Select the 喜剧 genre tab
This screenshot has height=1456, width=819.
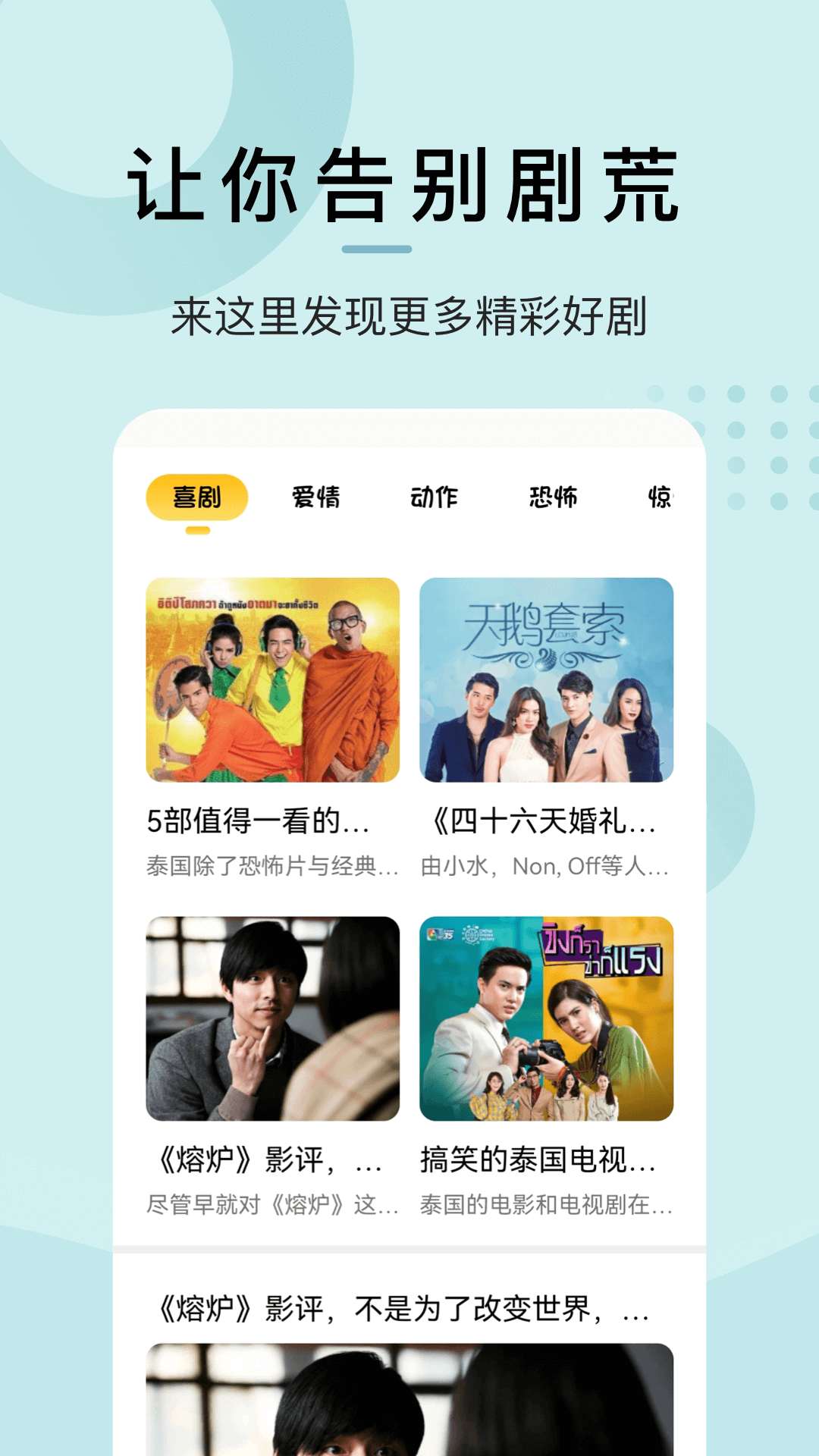click(197, 497)
